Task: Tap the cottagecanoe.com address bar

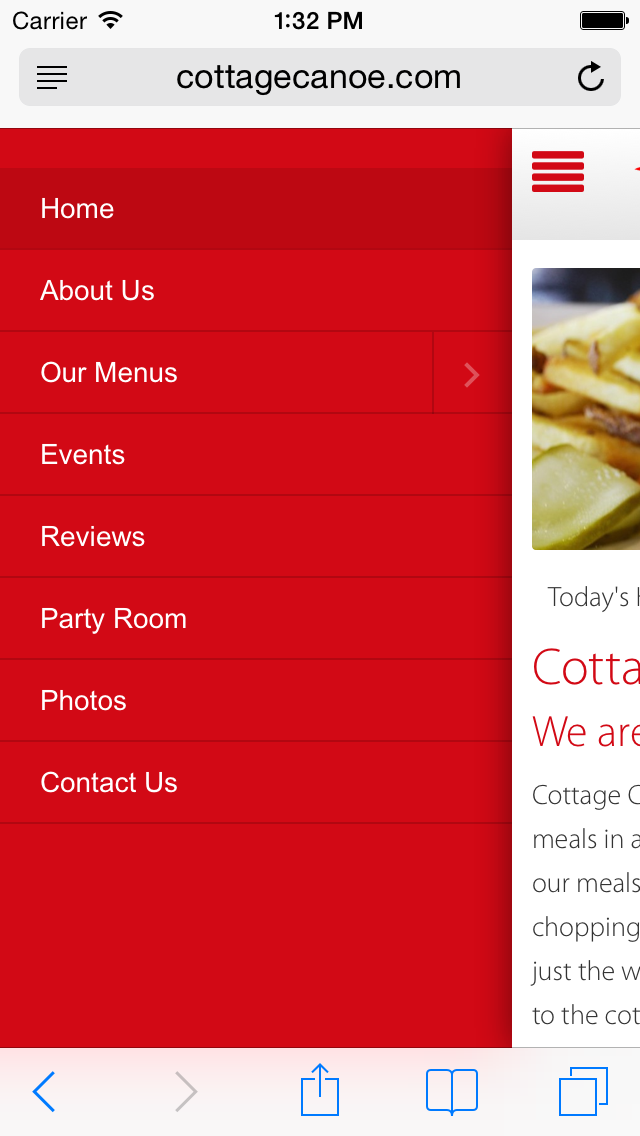Action: [318, 77]
